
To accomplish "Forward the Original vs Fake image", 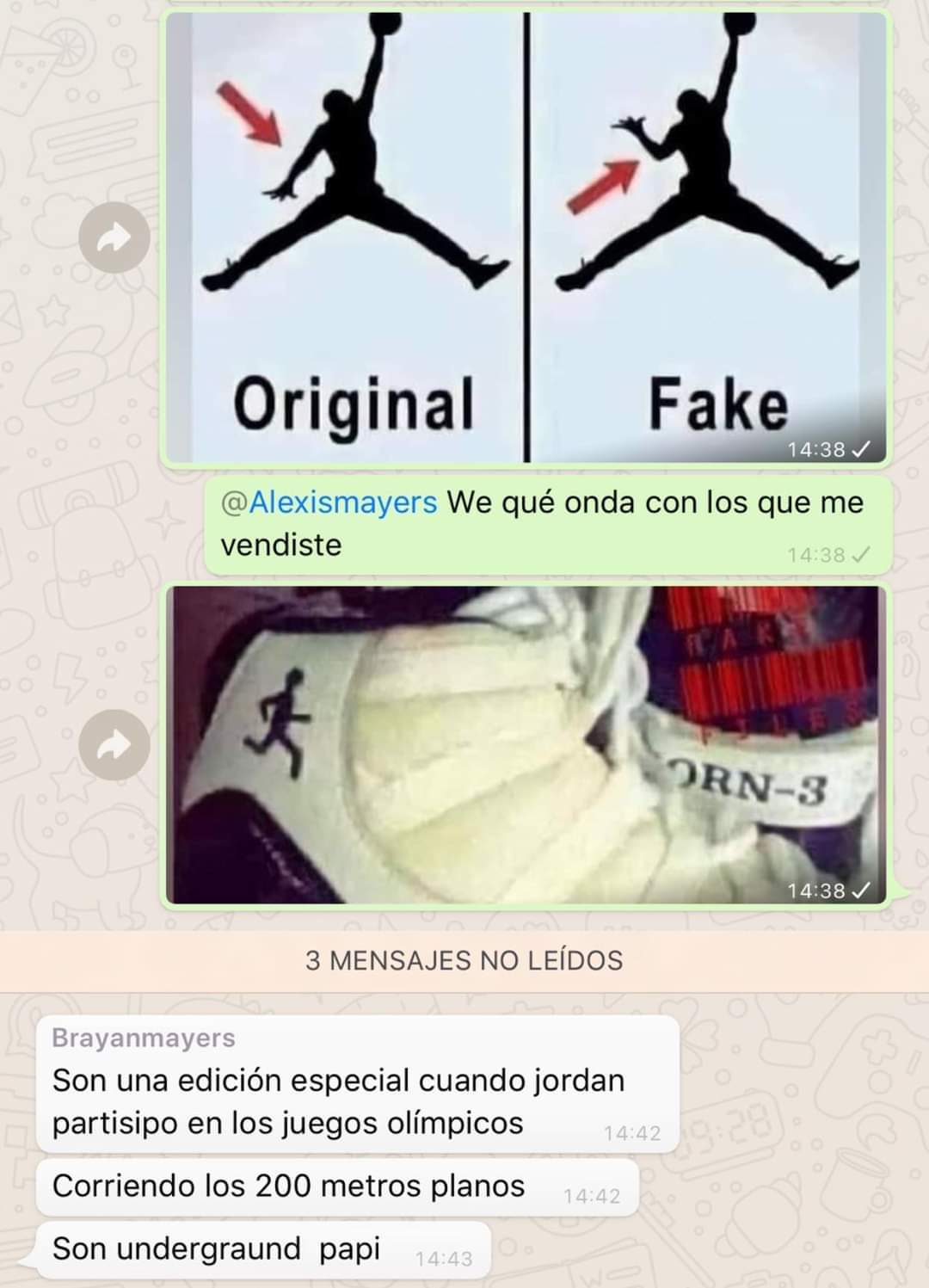I will click(x=114, y=238).
